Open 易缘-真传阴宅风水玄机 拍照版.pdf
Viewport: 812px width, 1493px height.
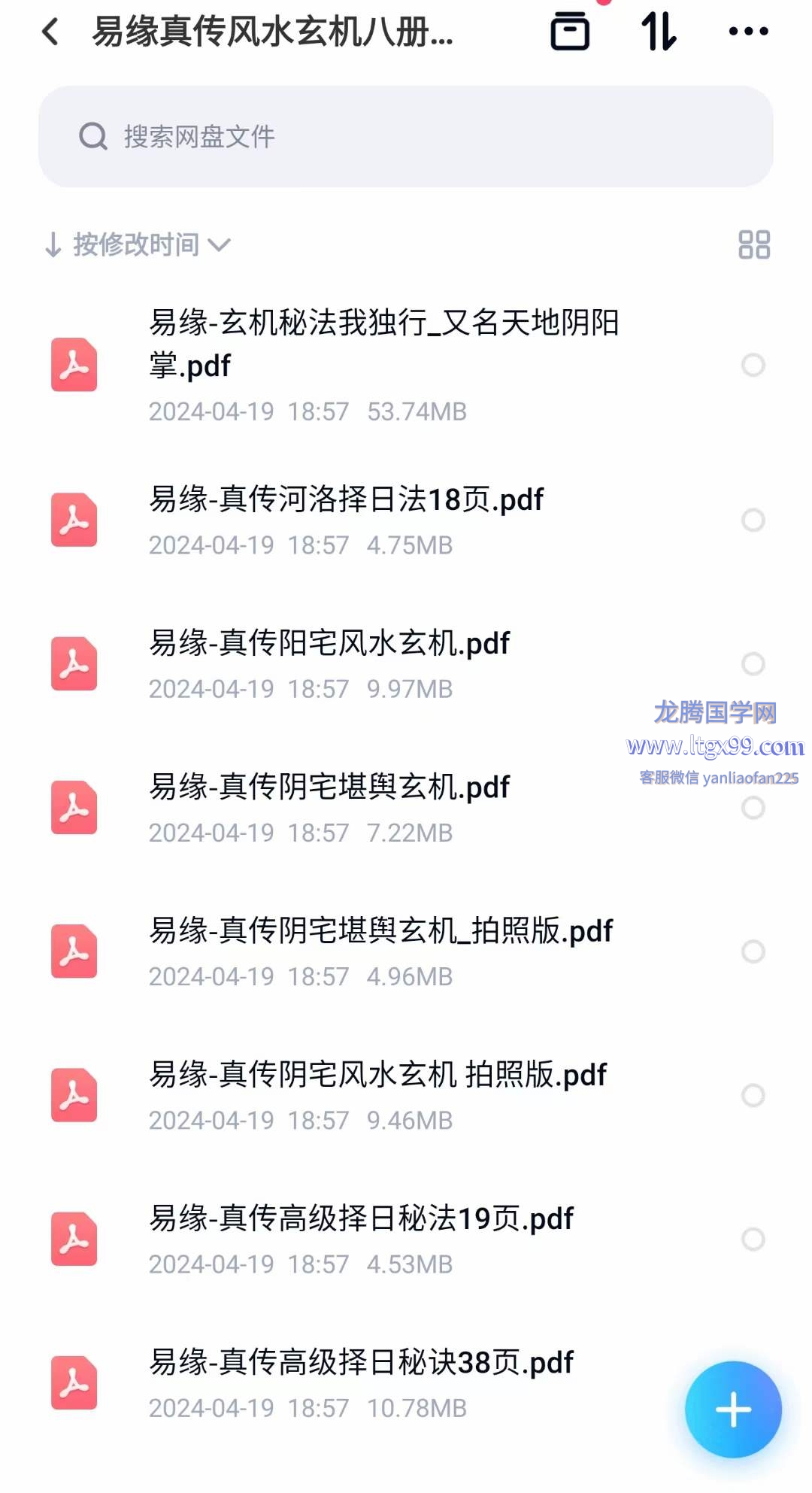[377, 1075]
